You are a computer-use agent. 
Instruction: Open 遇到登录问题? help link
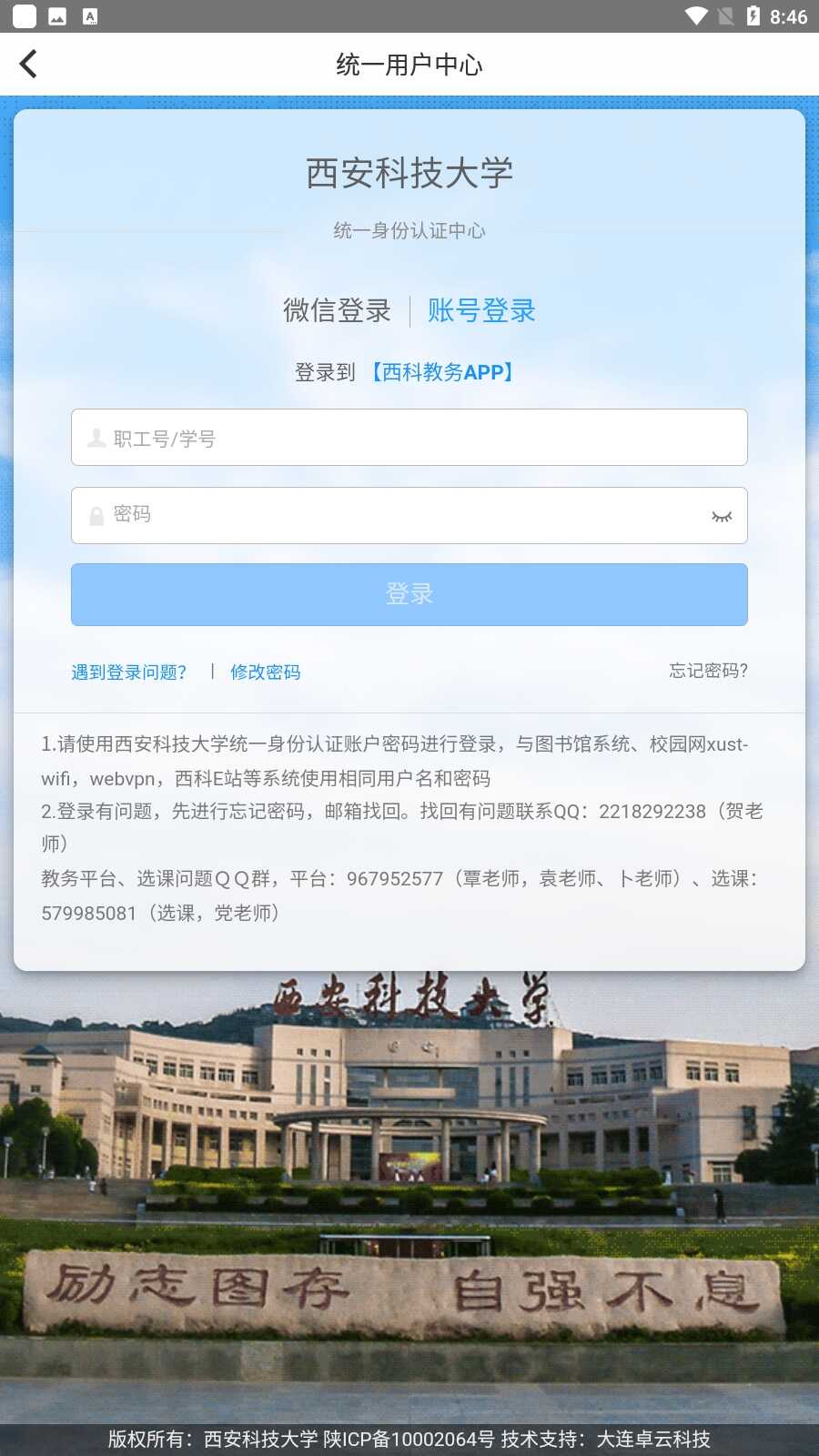point(129,672)
